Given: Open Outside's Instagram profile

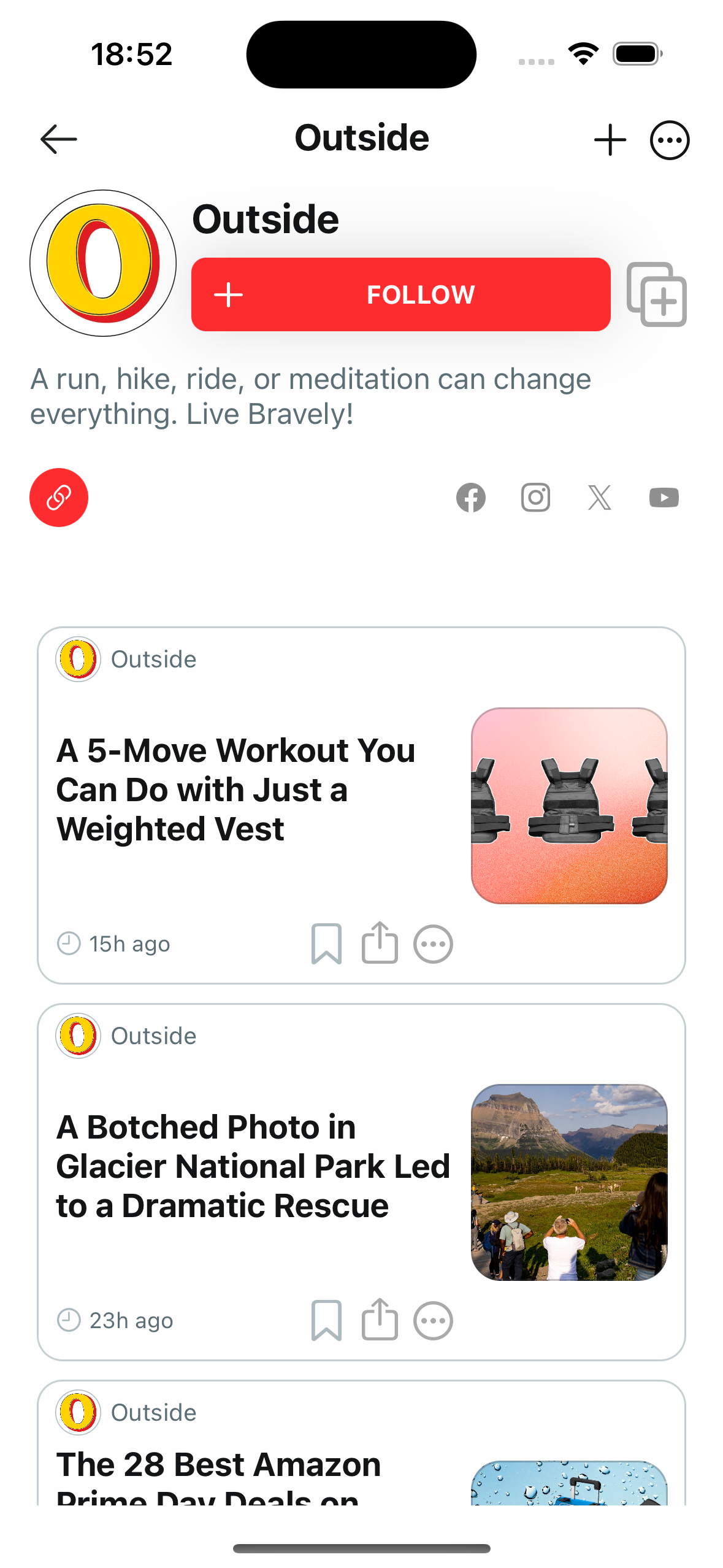Looking at the screenshot, I should coord(535,498).
